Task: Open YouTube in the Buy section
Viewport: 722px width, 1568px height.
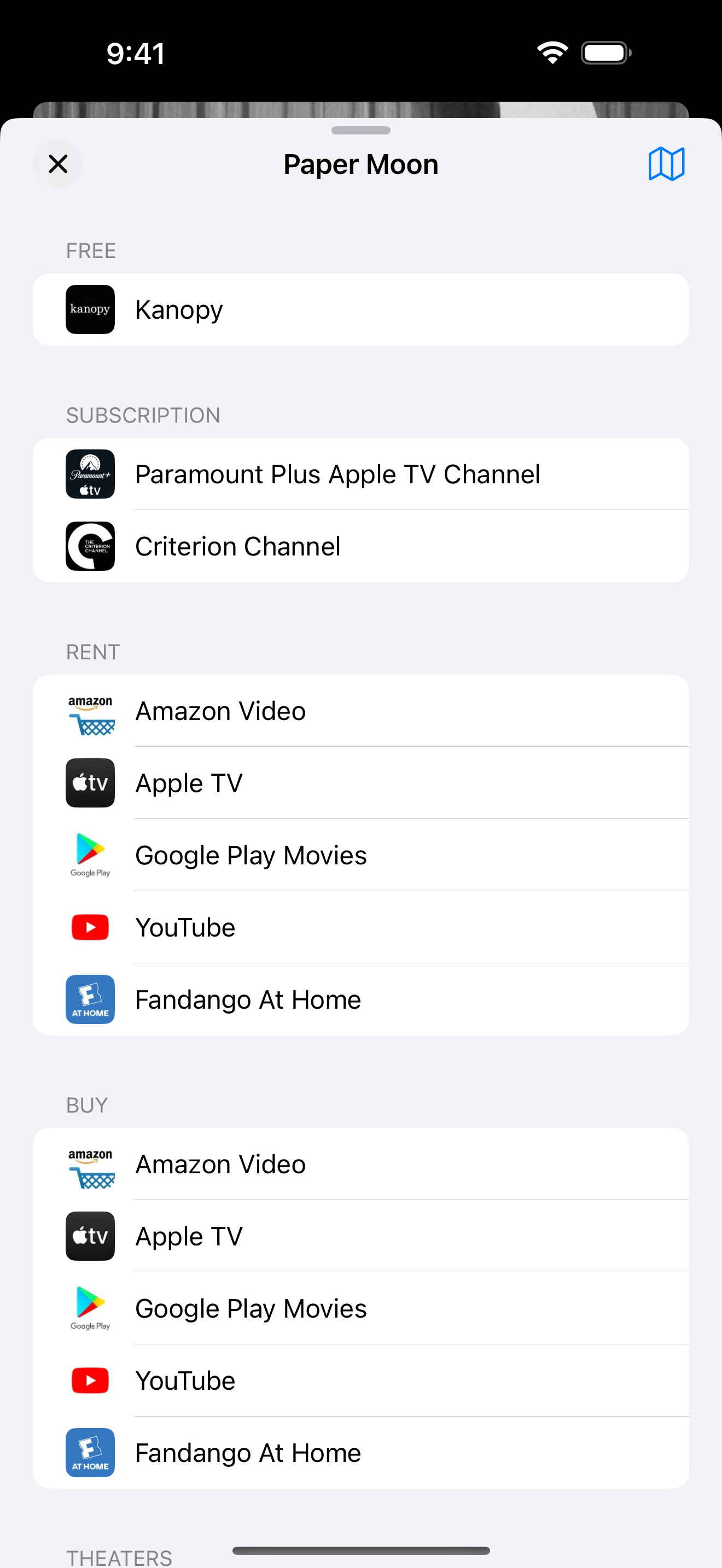Action: [360, 1380]
